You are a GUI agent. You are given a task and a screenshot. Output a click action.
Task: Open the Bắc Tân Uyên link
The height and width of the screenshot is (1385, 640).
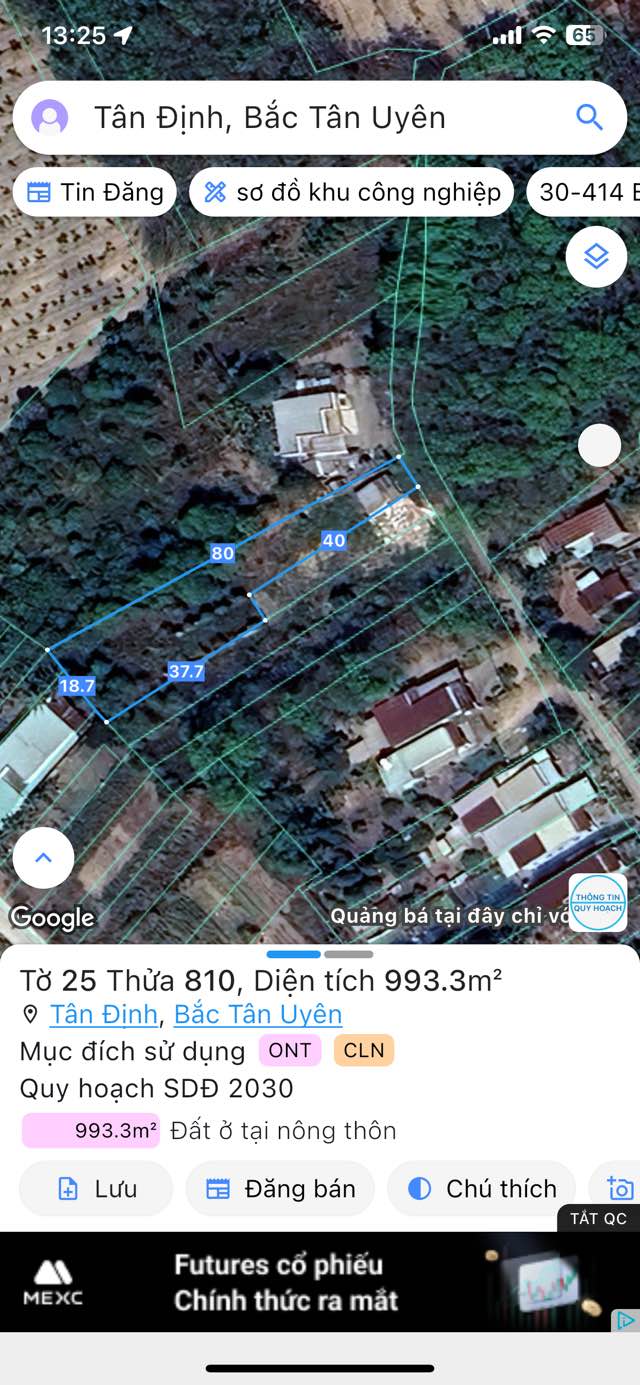258,1014
